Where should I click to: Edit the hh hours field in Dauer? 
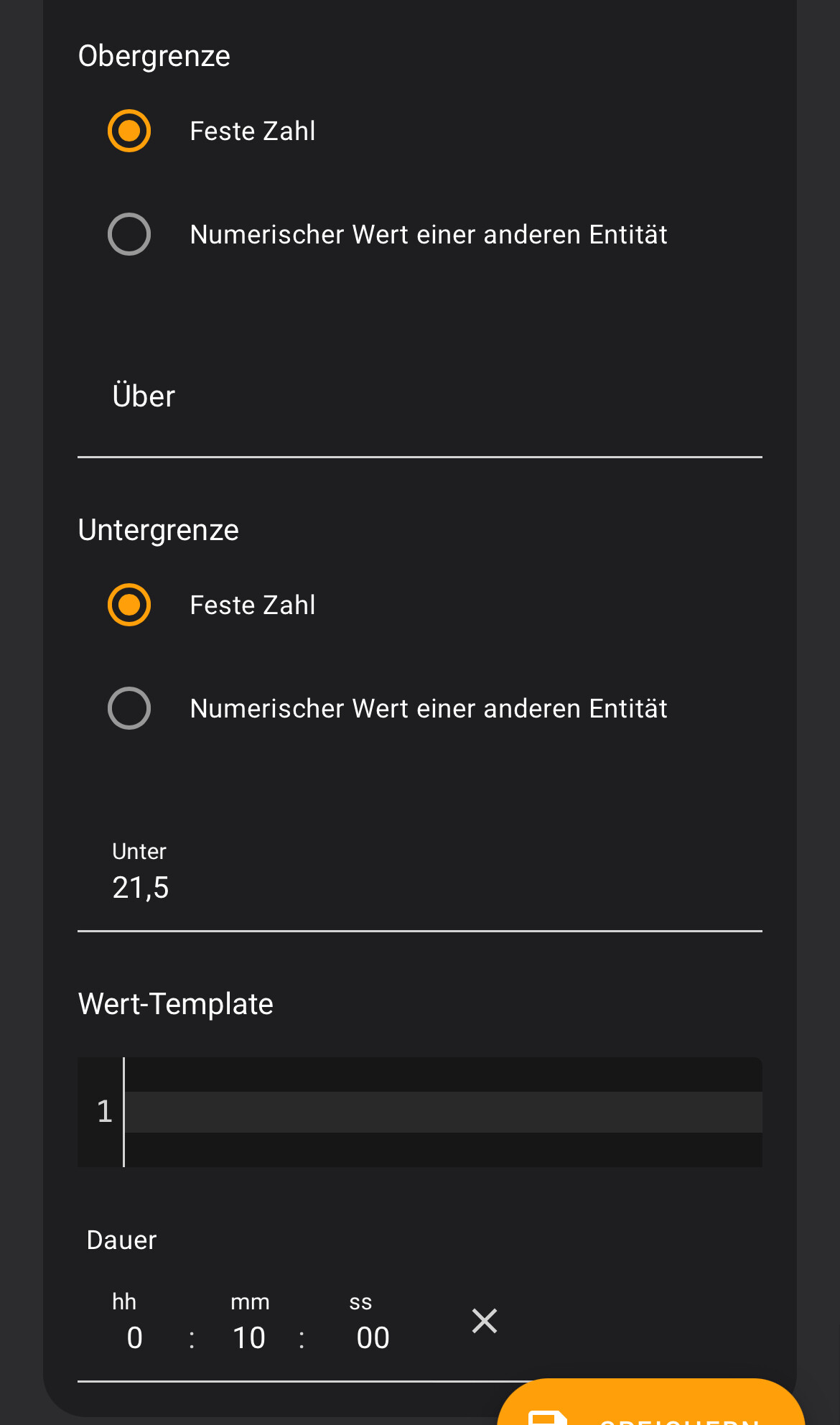[x=135, y=1338]
